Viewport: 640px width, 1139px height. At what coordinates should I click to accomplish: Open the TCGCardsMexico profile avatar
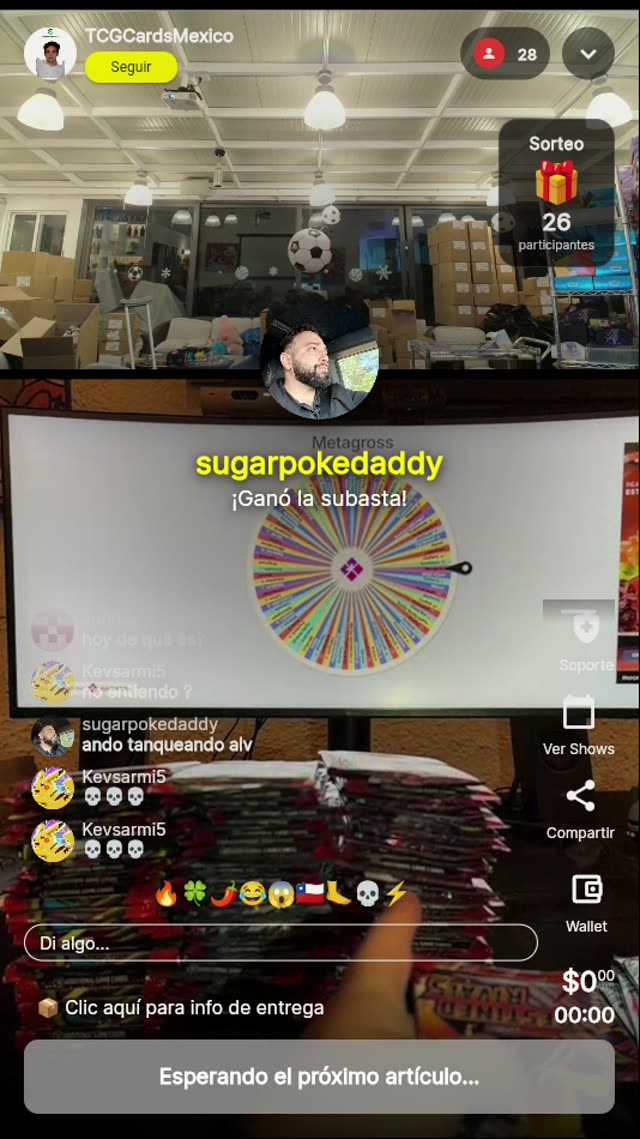pos(50,53)
